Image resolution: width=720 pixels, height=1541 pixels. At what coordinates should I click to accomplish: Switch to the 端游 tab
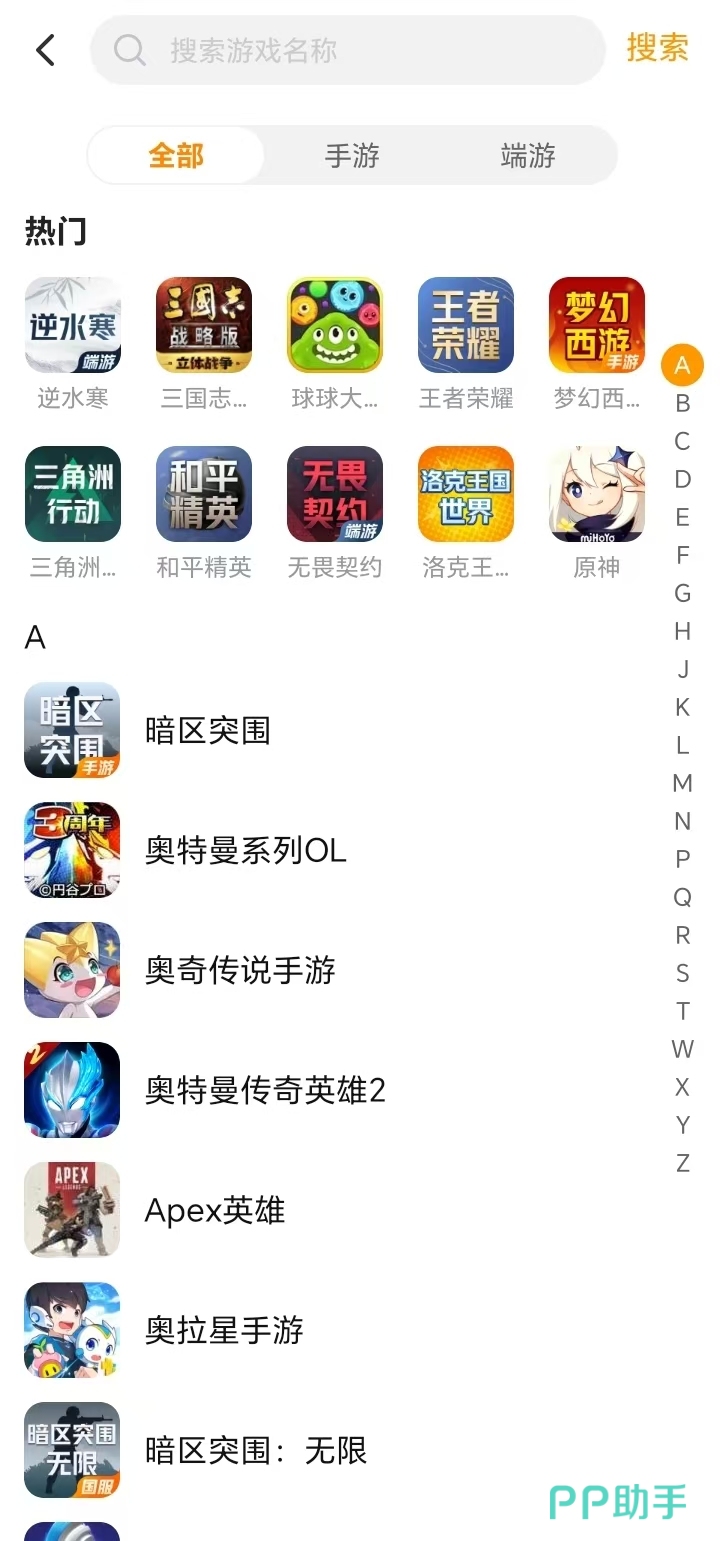click(x=528, y=156)
